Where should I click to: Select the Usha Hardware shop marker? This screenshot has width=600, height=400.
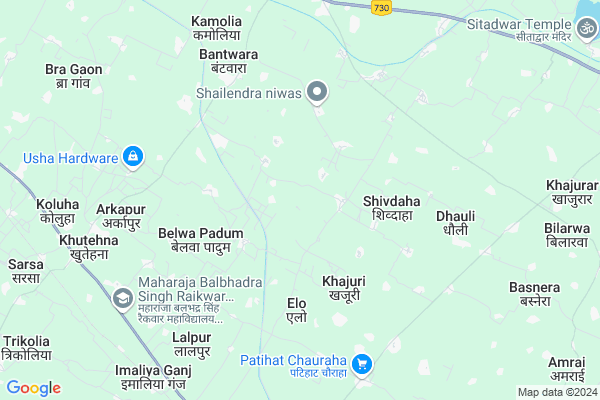click(x=133, y=157)
